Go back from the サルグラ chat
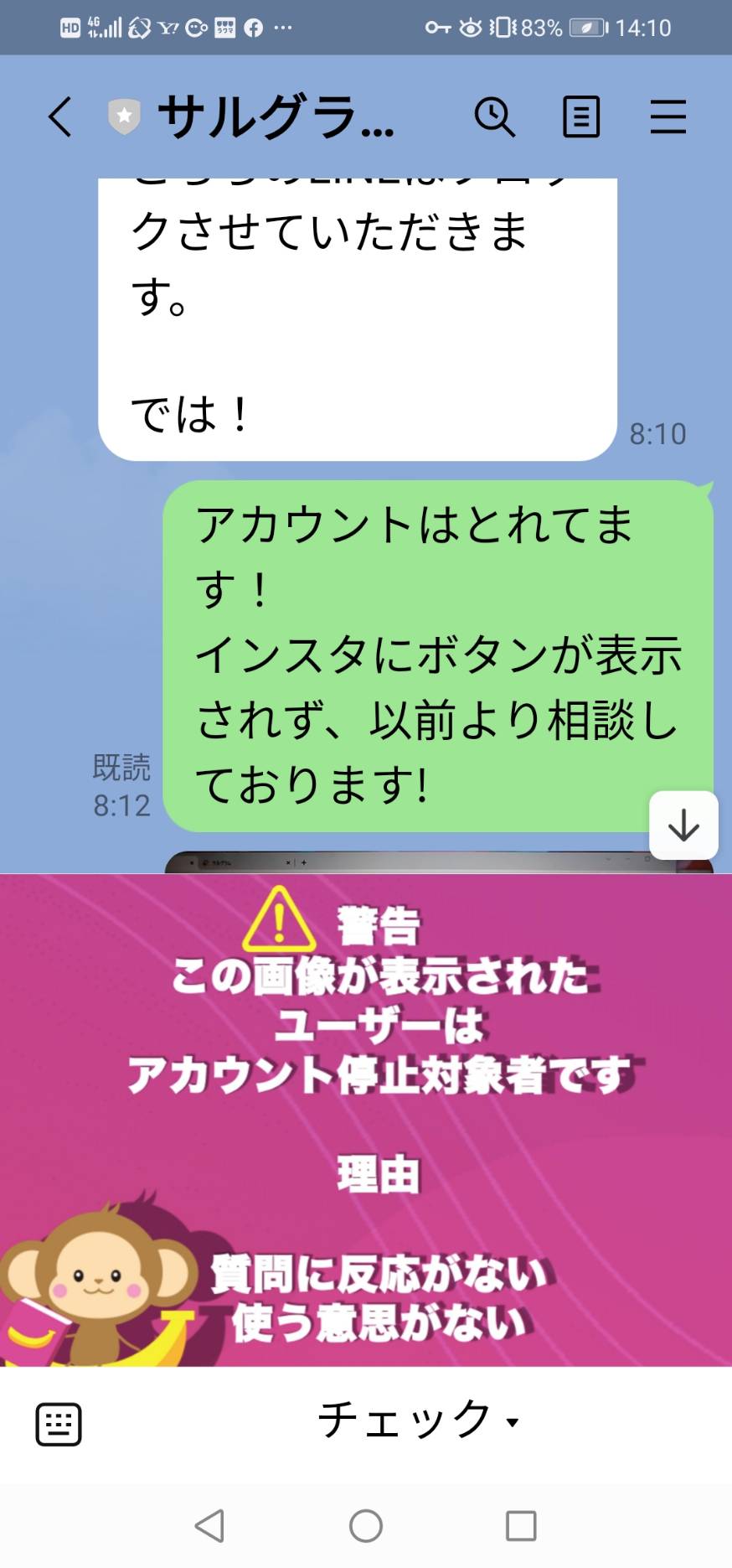This screenshot has height=1568, width=732. [59, 116]
